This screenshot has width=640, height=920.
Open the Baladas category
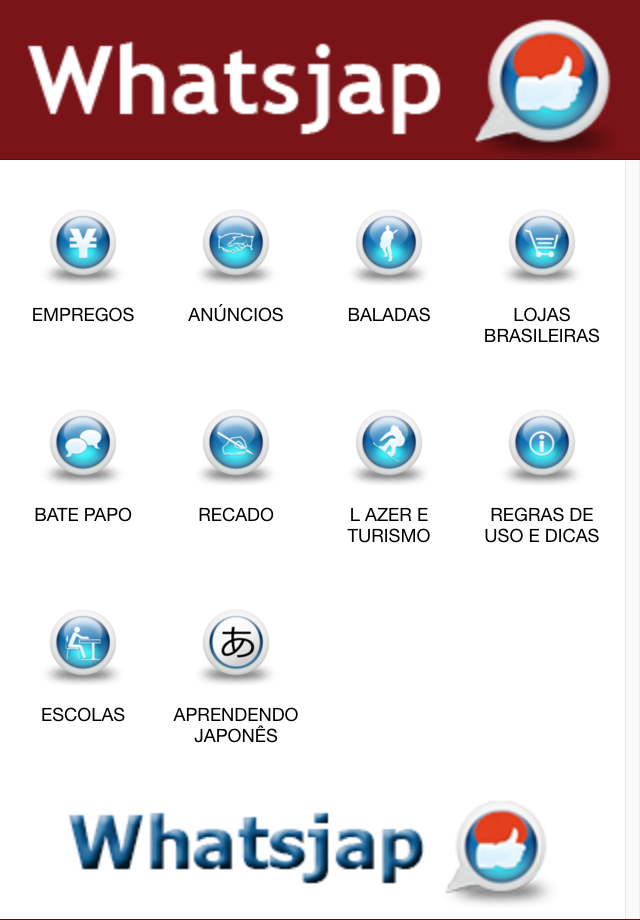coord(389,244)
